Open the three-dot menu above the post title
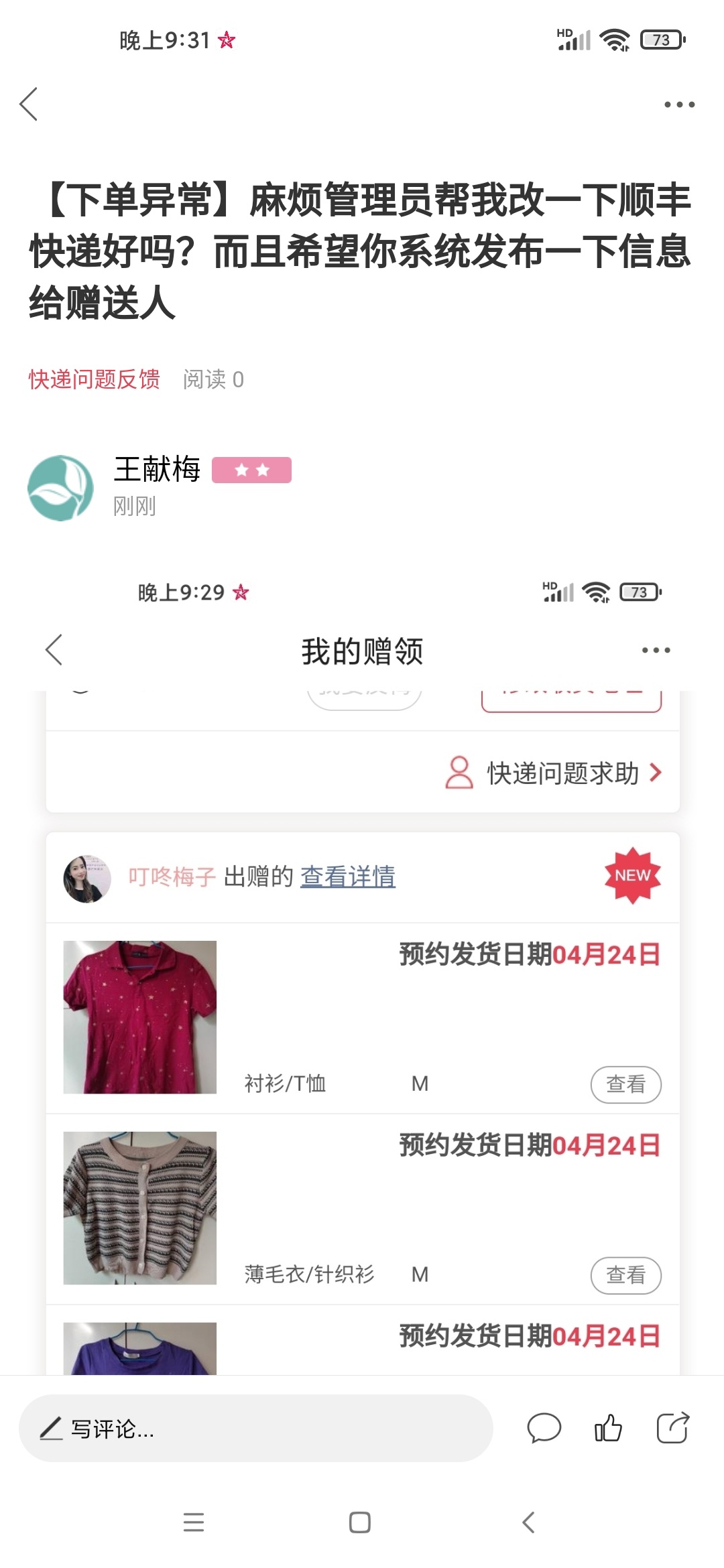Screen dimensions: 724x1568 (x=679, y=105)
